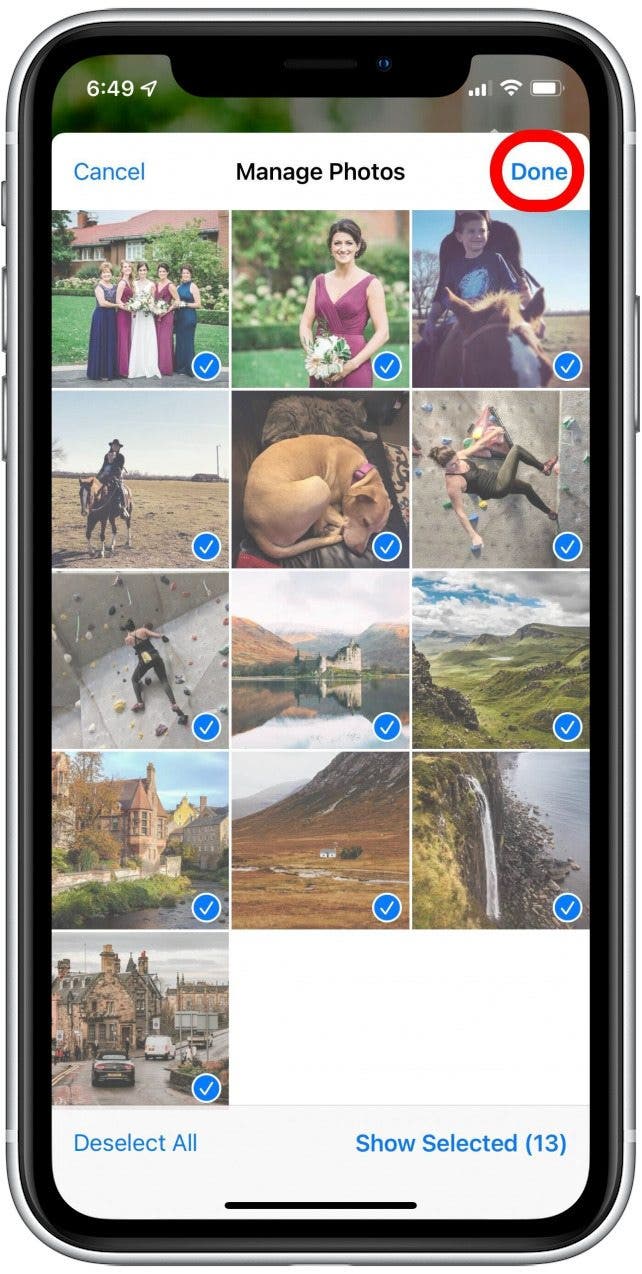The image size is (642, 1274).
Task: Deselect the brown mountain cottage photo
Action: pos(320,840)
